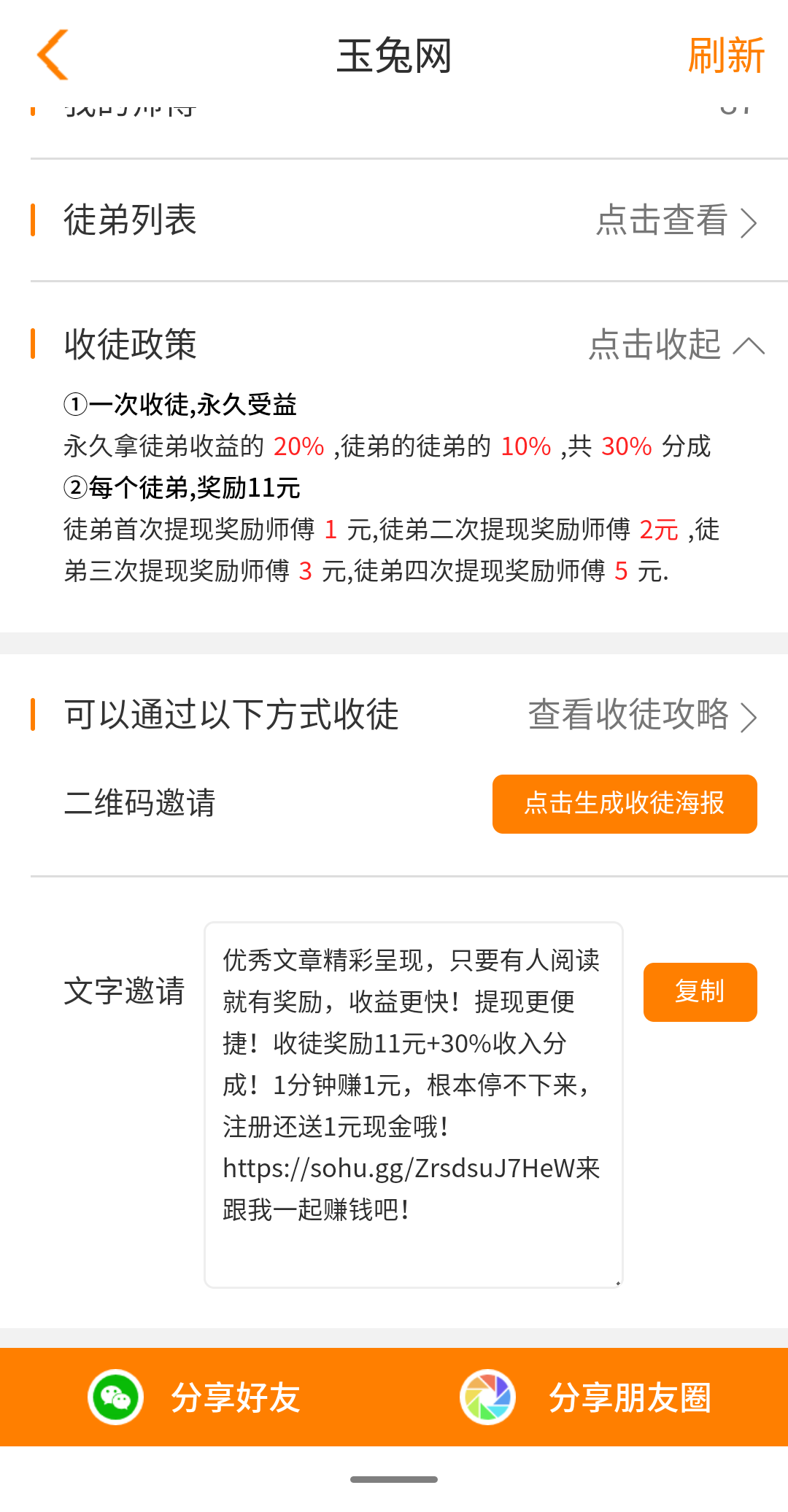Collapse 收徒政策 with 点击收起

coord(677,344)
